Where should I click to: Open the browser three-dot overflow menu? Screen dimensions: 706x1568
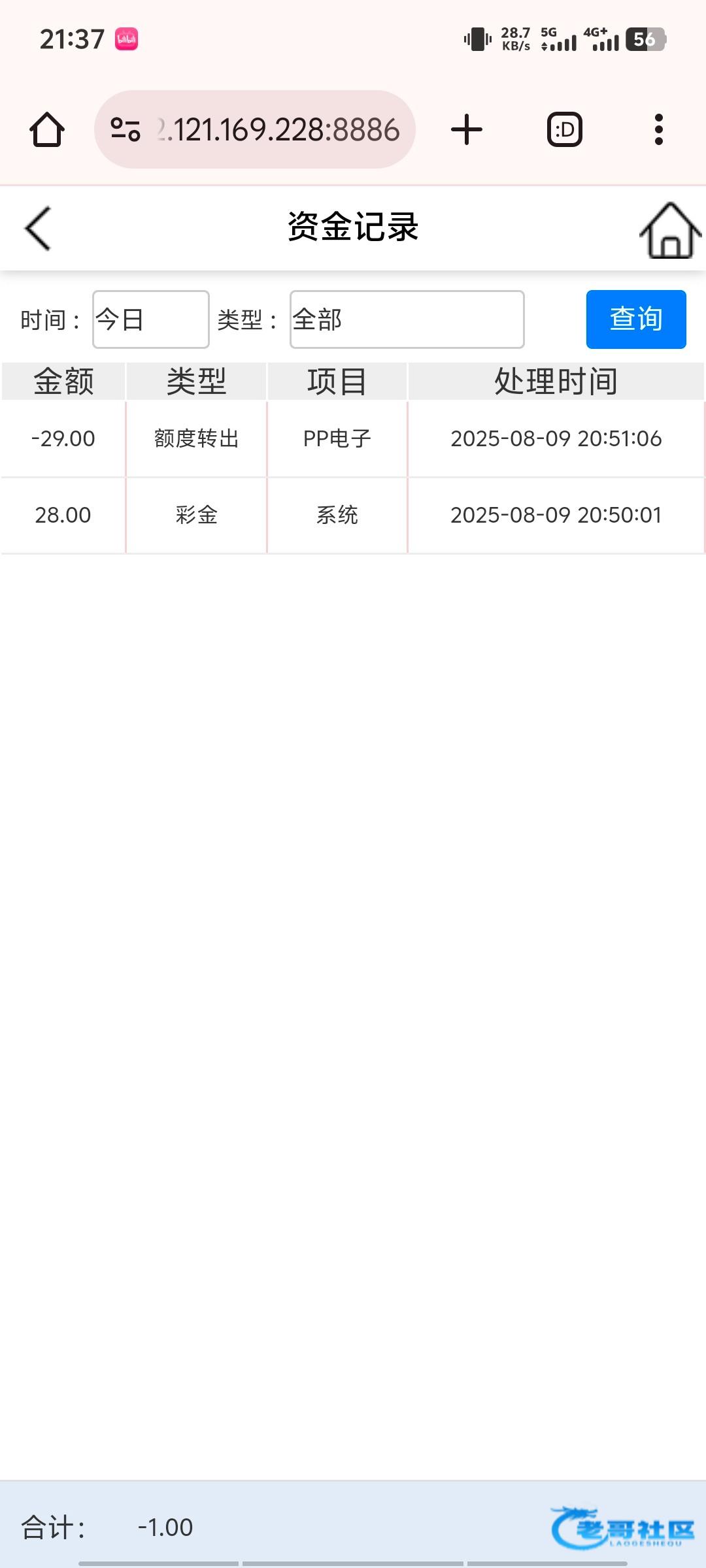[659, 129]
